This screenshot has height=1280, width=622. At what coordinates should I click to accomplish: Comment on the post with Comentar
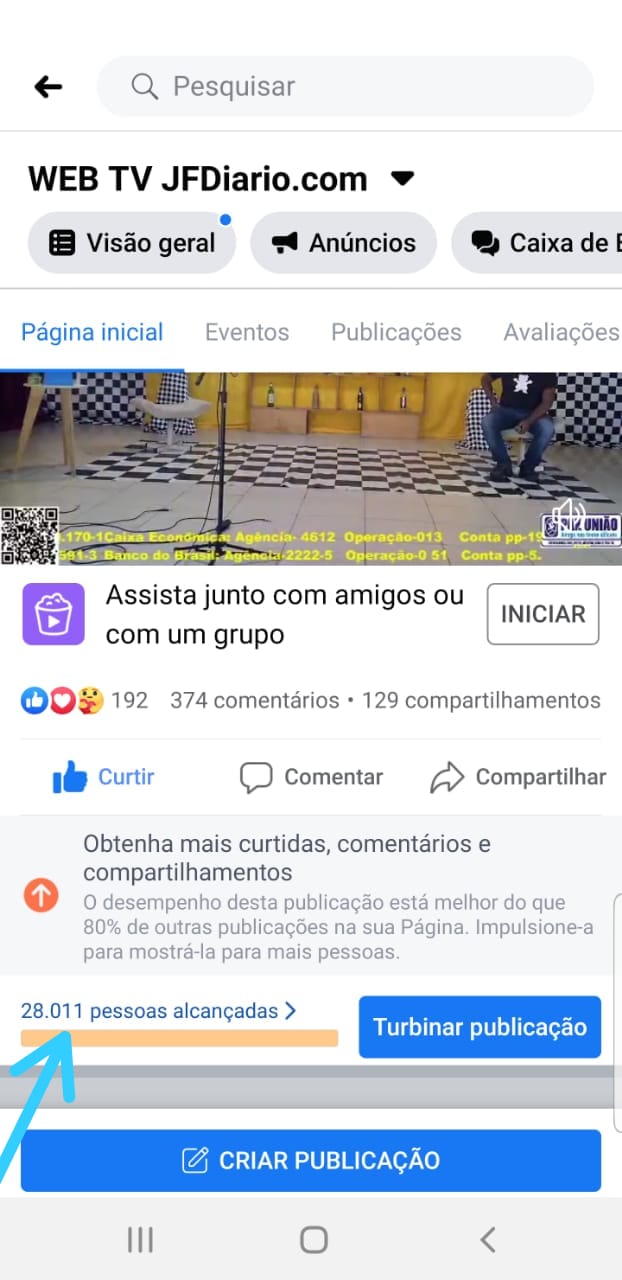311,777
